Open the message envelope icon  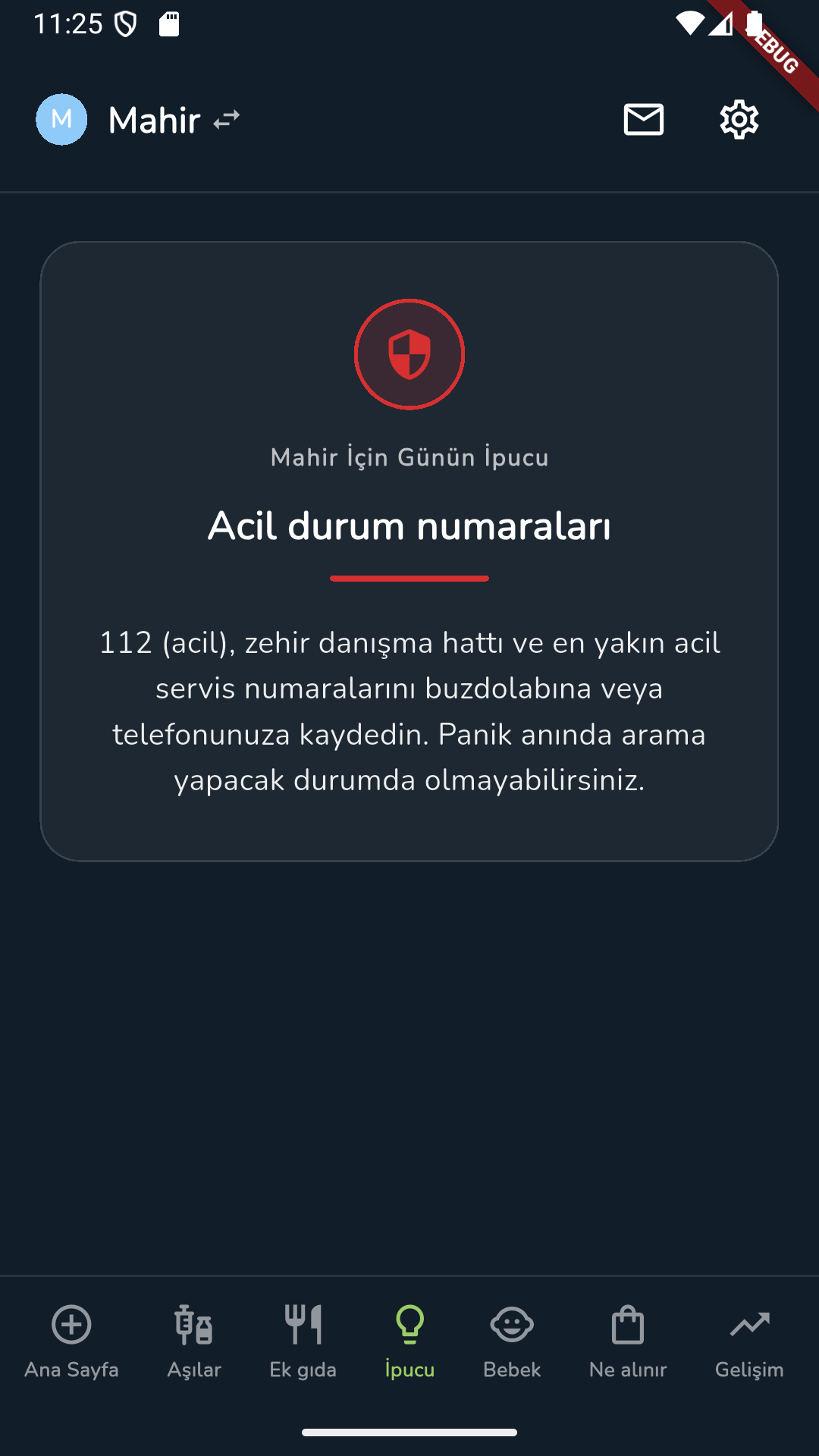(643, 119)
